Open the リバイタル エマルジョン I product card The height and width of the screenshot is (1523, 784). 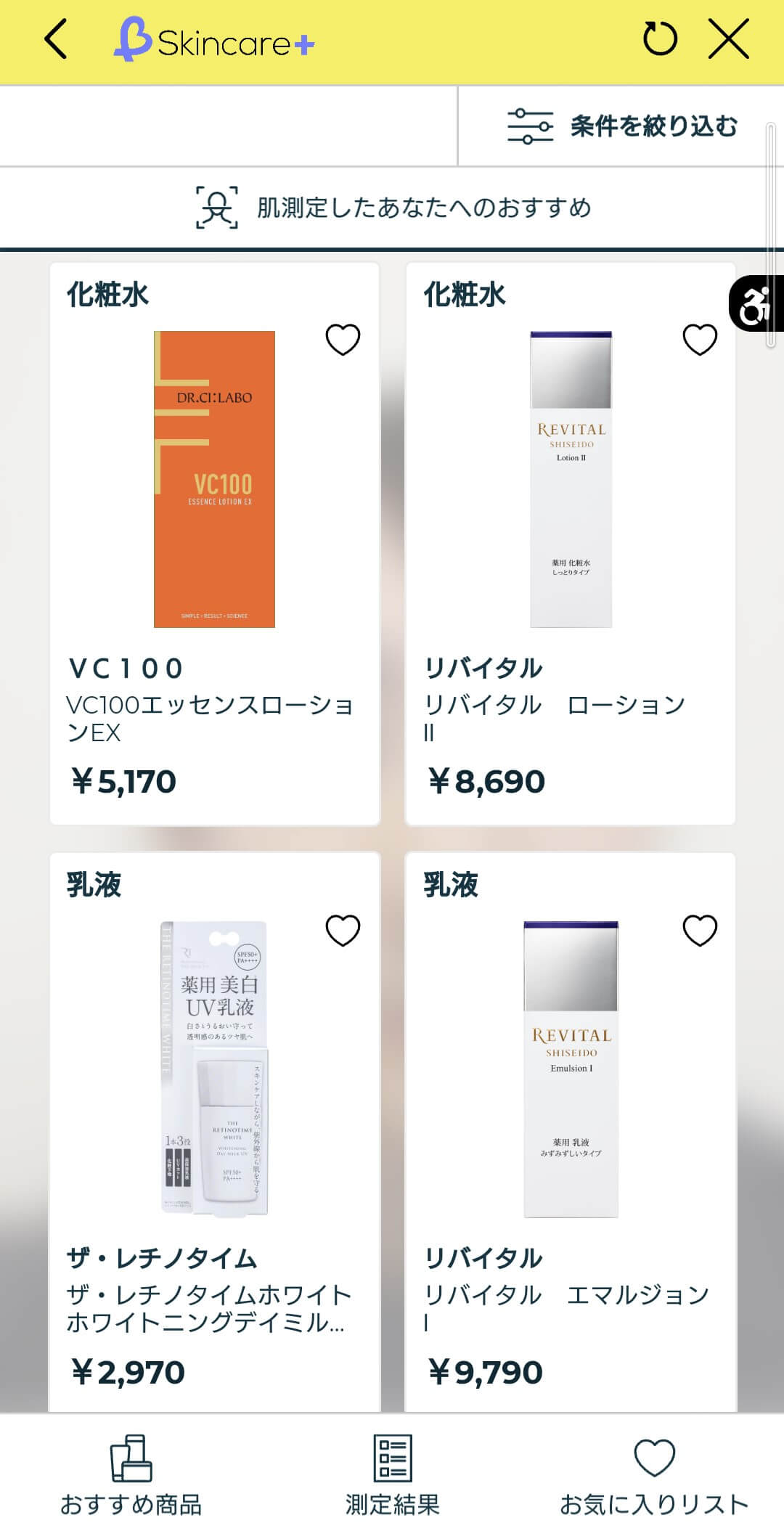[x=571, y=1132]
